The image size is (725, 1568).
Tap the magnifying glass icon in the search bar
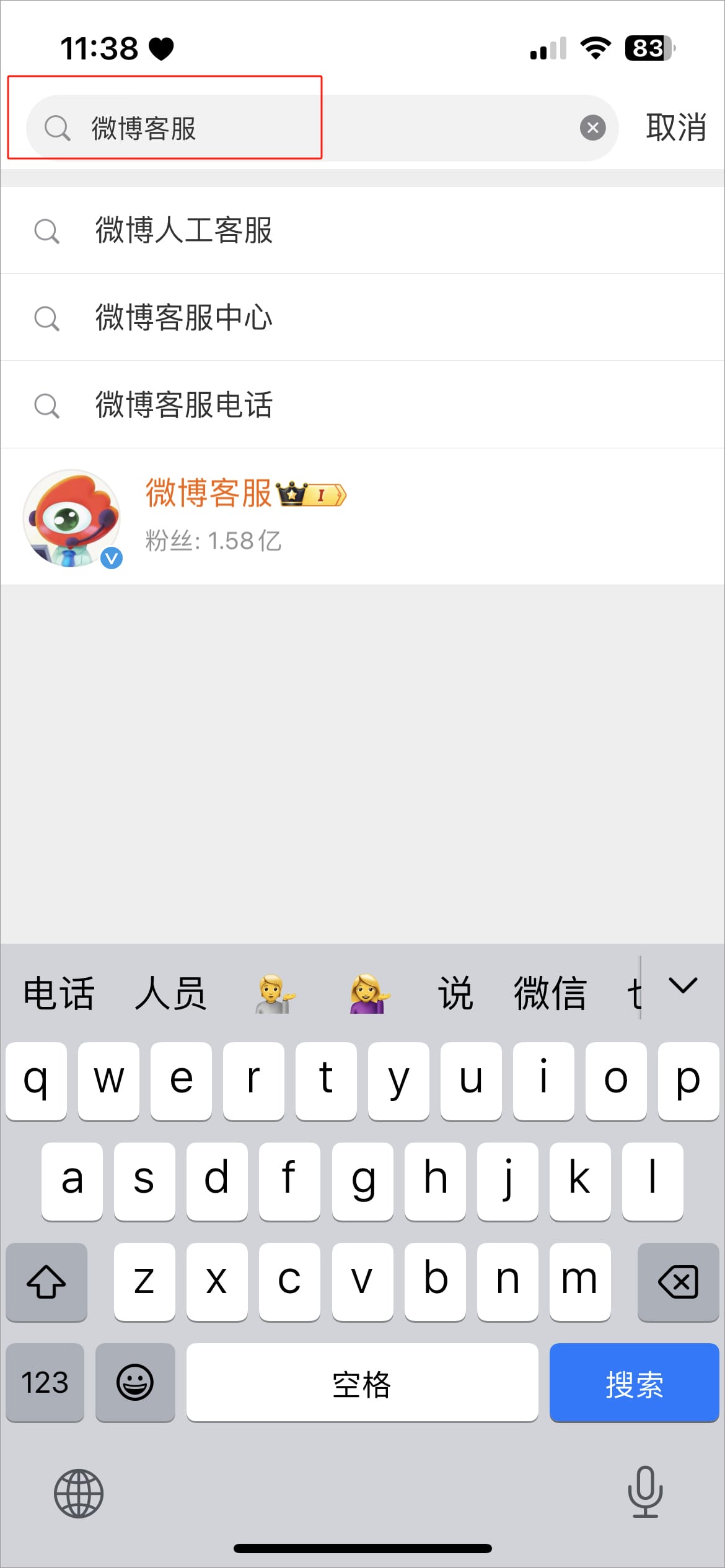click(57, 128)
